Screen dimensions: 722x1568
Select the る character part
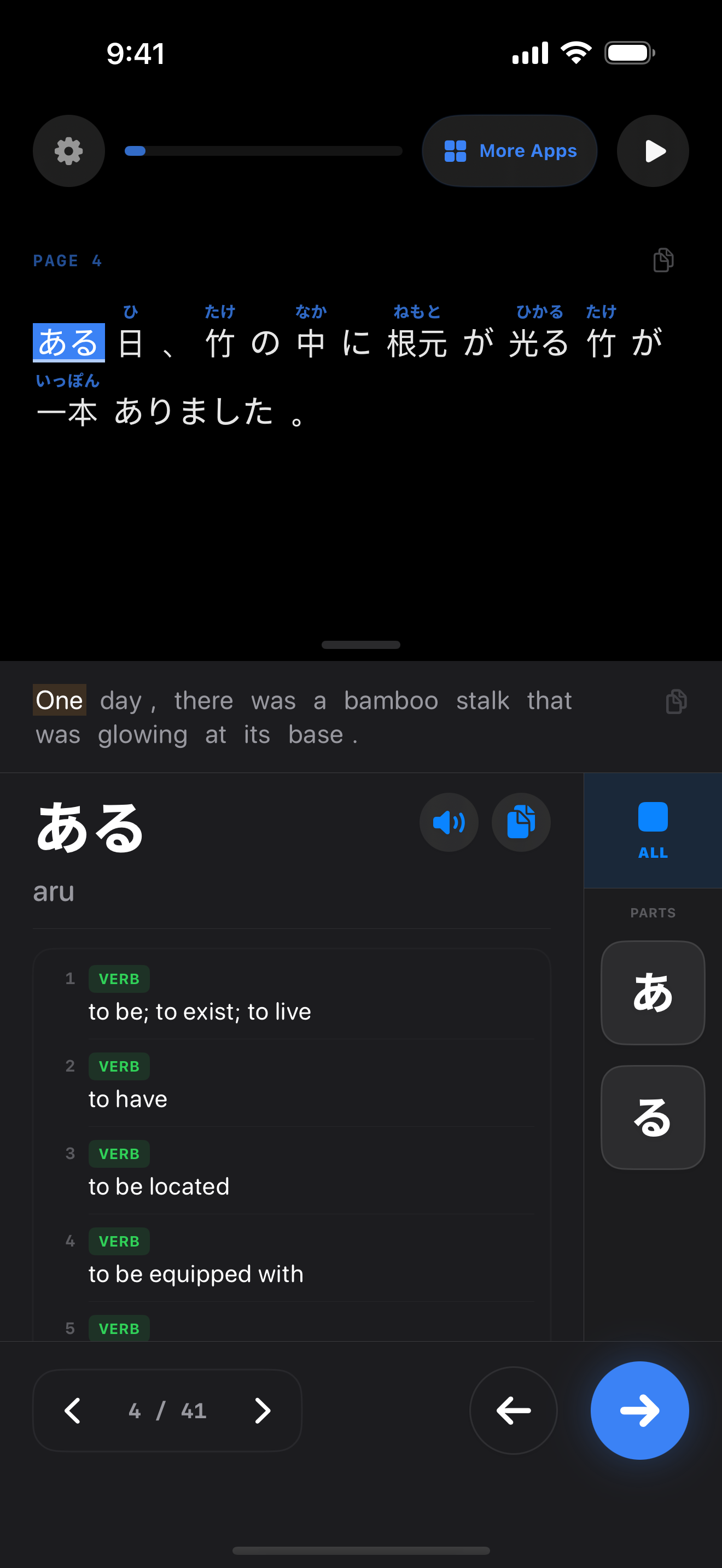click(x=653, y=1117)
